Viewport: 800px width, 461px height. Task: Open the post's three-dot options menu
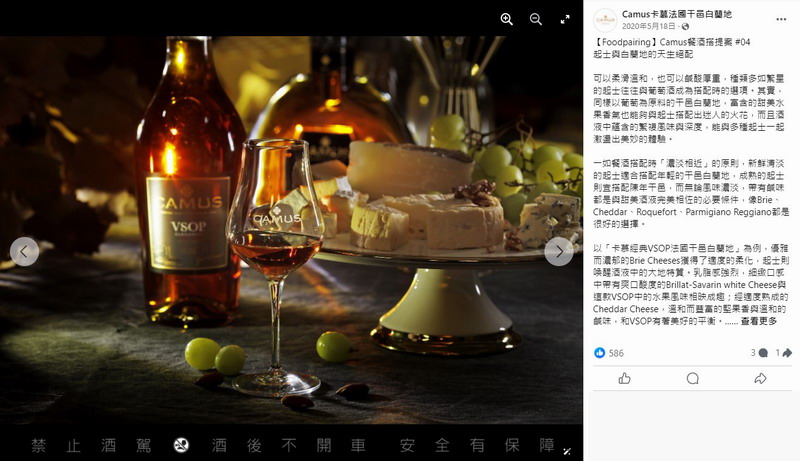pyautogui.click(x=779, y=20)
